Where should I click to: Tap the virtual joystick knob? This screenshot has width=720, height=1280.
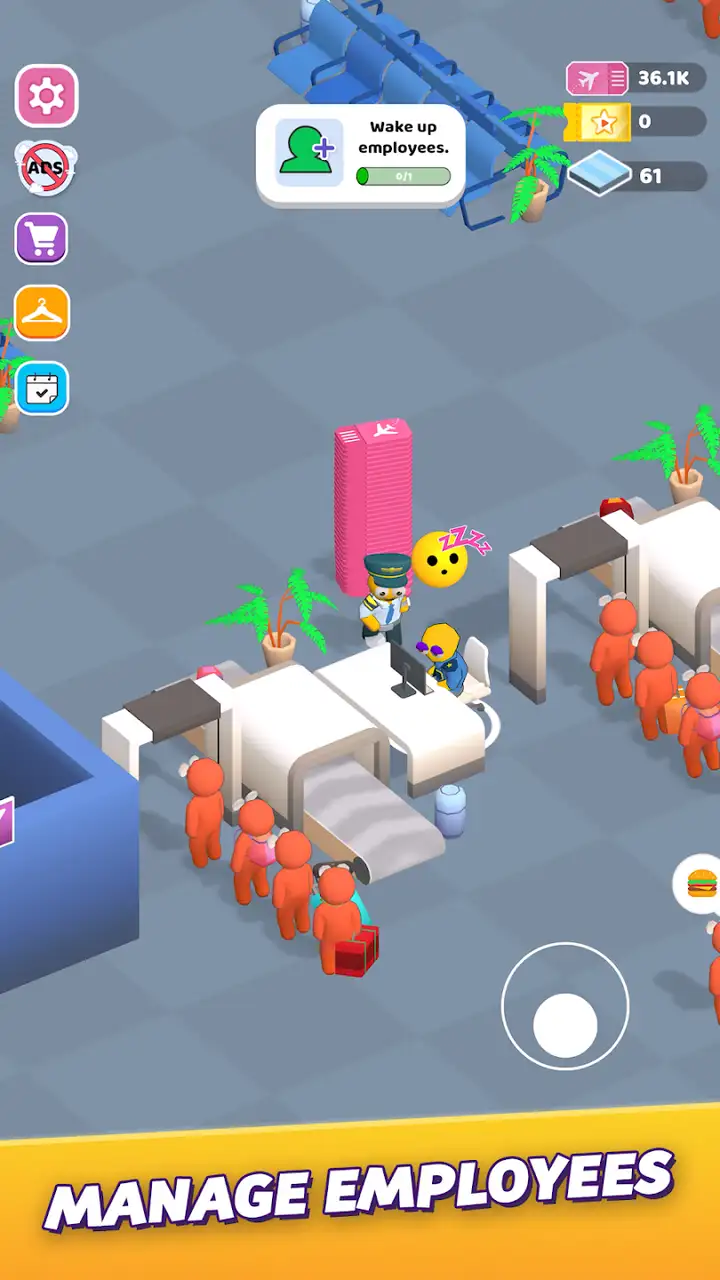[x=565, y=1025]
